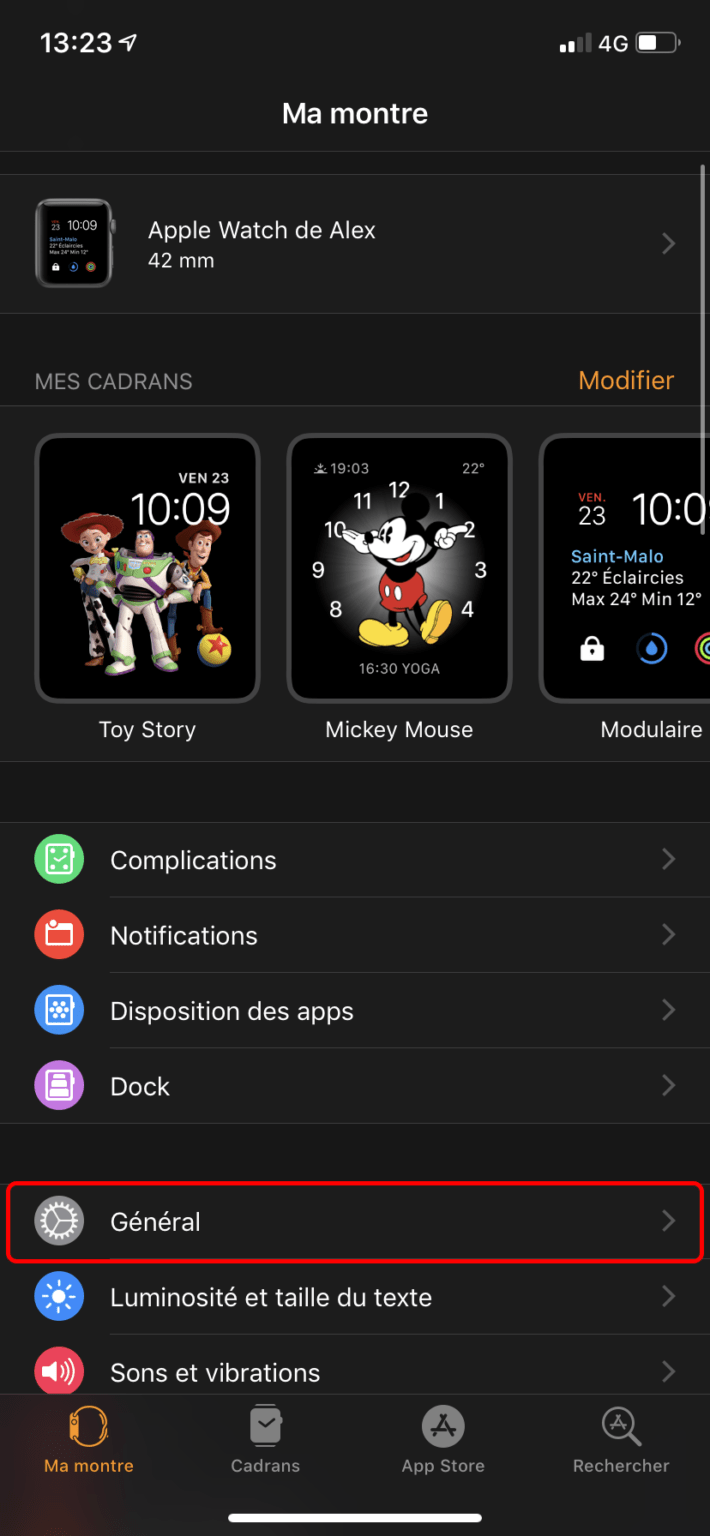Screen dimensions: 710x1536
Task: Open the Dock settings row
Action: pos(355,1087)
